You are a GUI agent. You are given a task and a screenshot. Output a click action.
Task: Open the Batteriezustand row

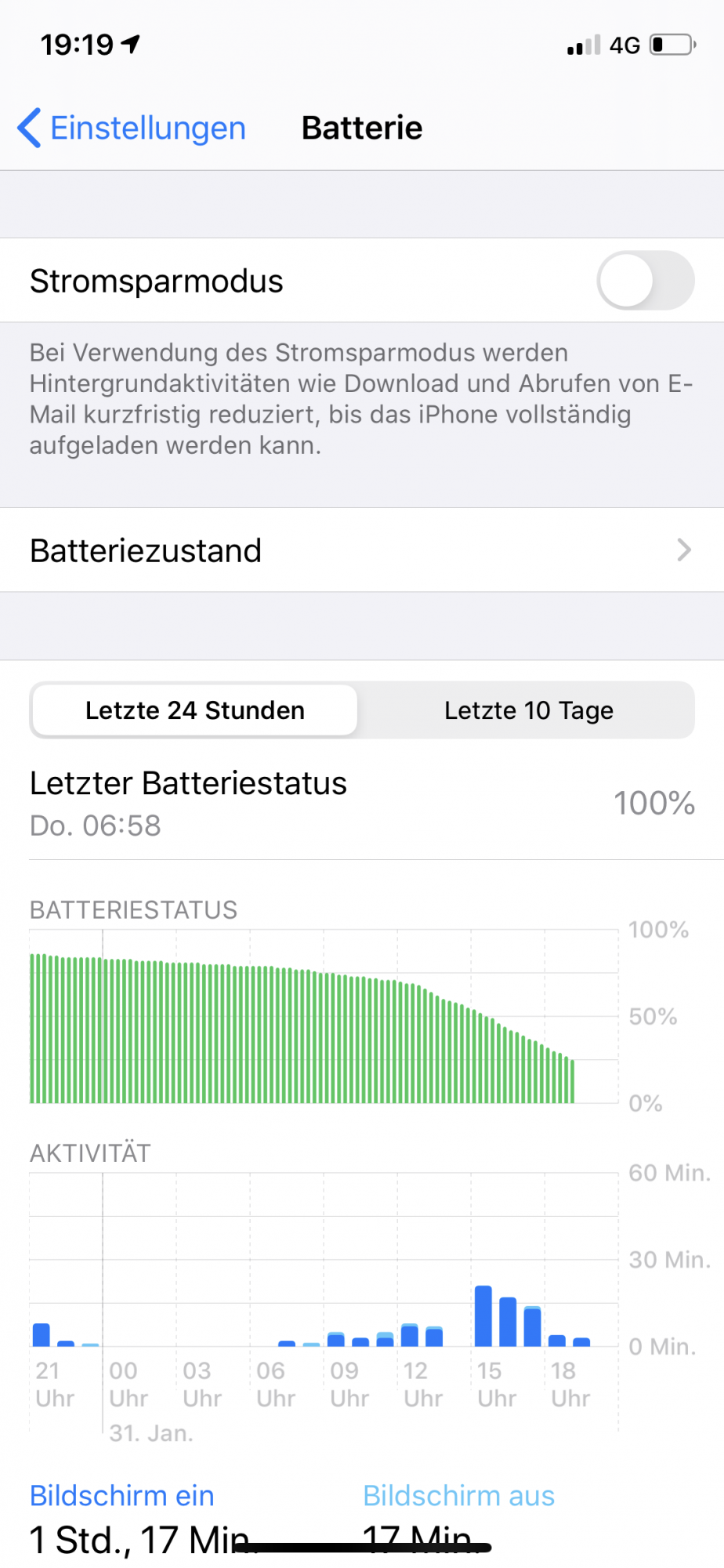[361, 550]
